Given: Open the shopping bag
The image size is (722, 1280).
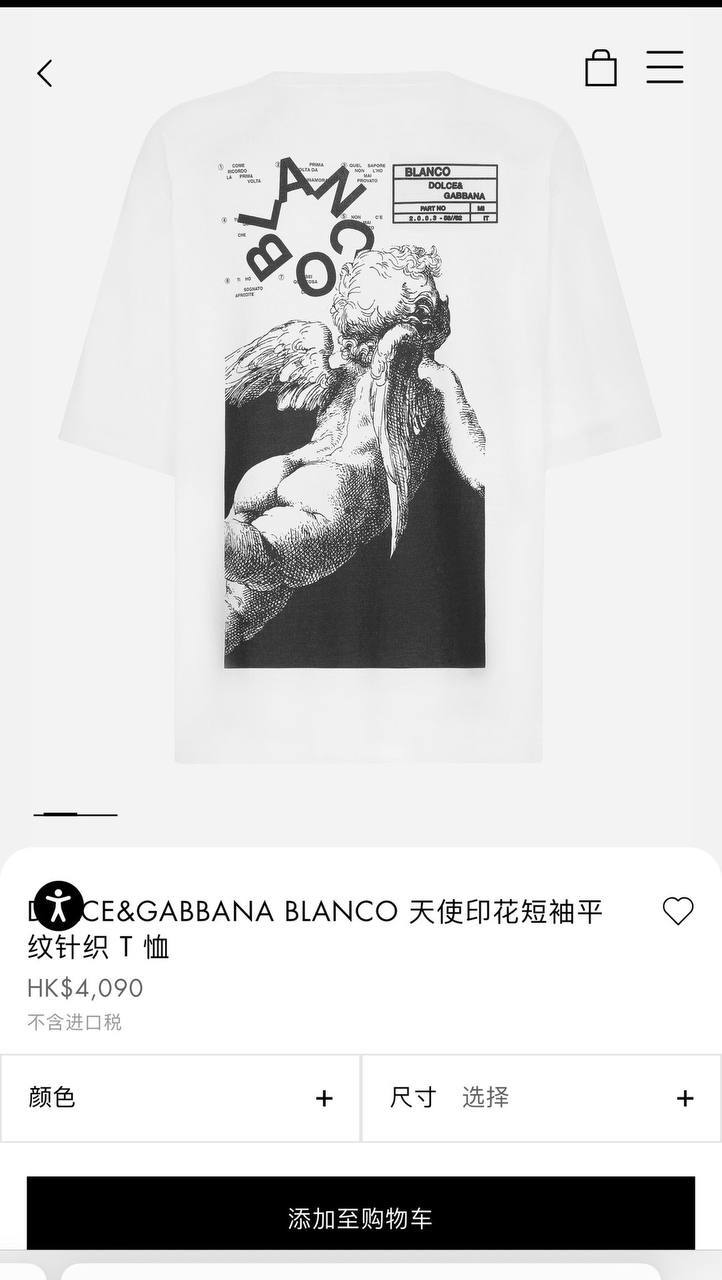Looking at the screenshot, I should point(600,68).
